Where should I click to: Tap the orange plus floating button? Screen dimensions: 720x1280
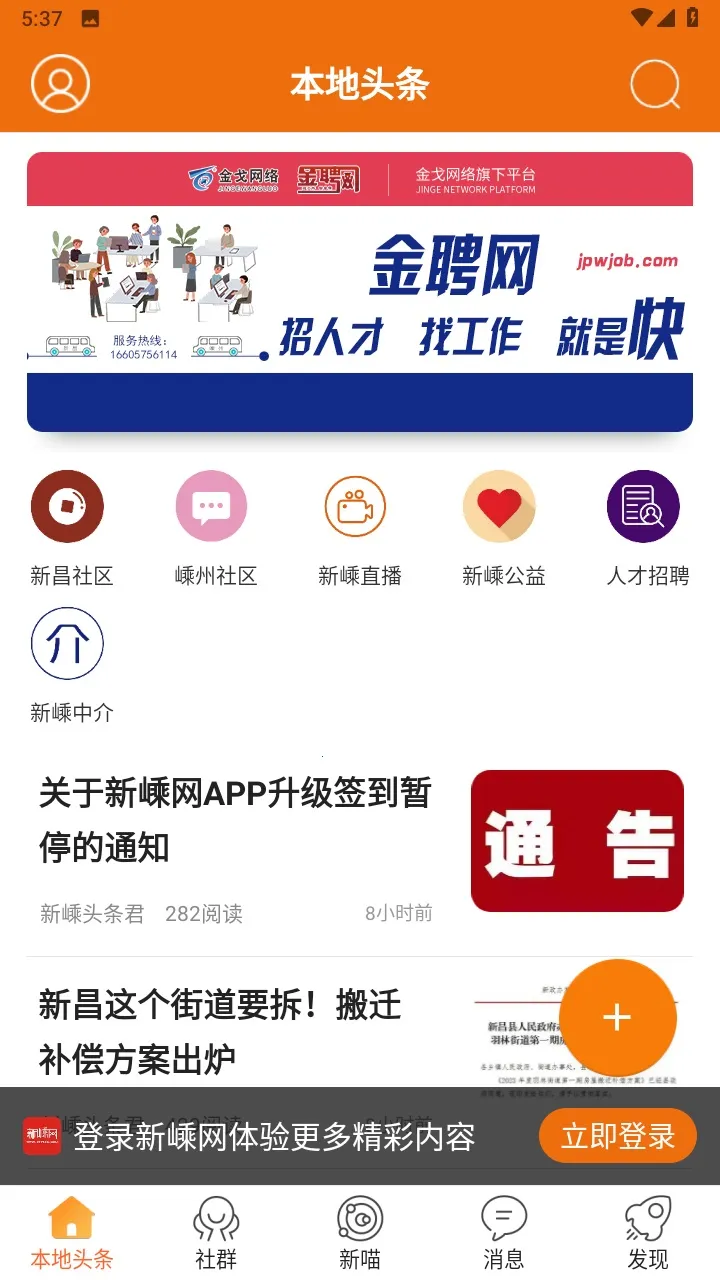tap(617, 1018)
